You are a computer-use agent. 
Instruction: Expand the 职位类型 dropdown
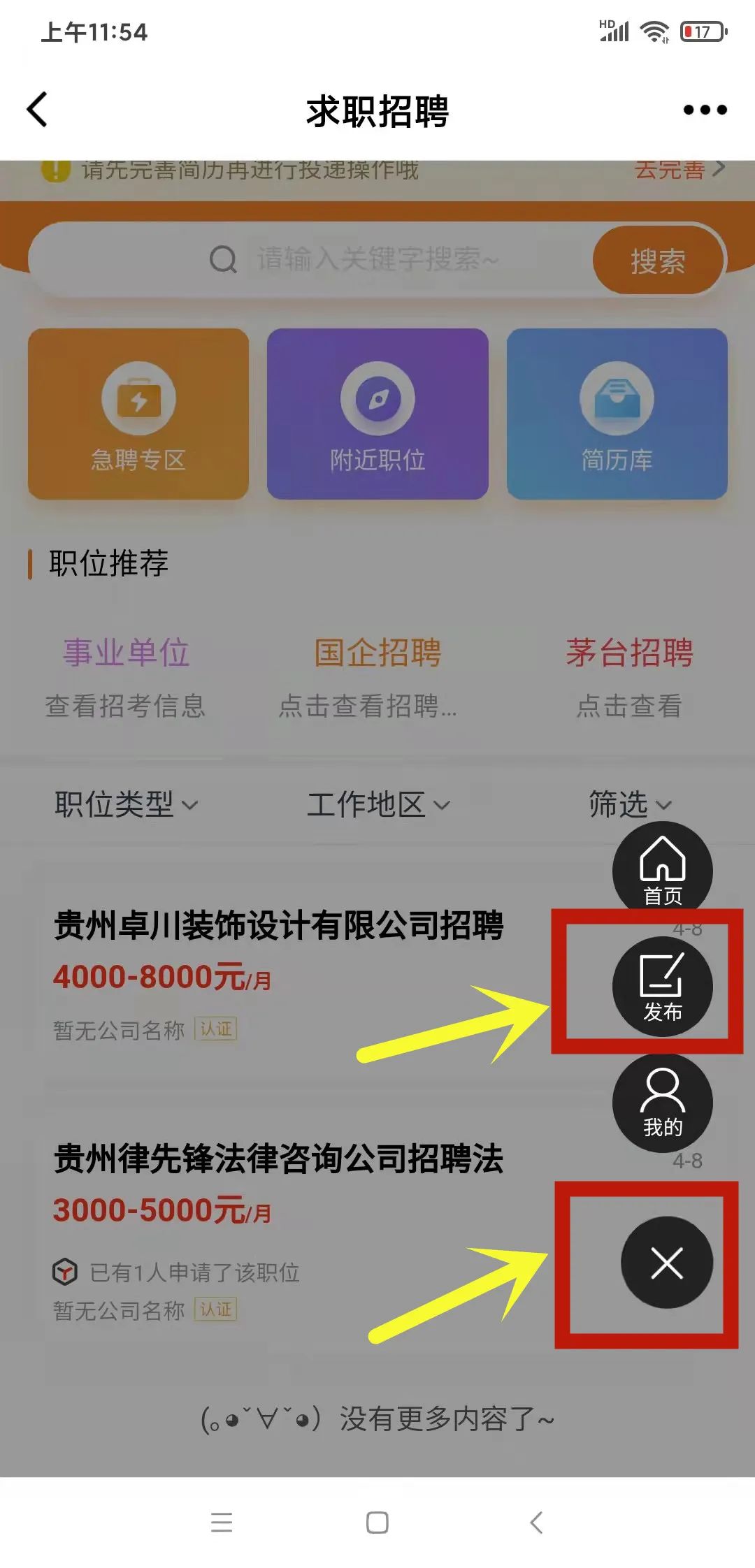click(x=126, y=804)
